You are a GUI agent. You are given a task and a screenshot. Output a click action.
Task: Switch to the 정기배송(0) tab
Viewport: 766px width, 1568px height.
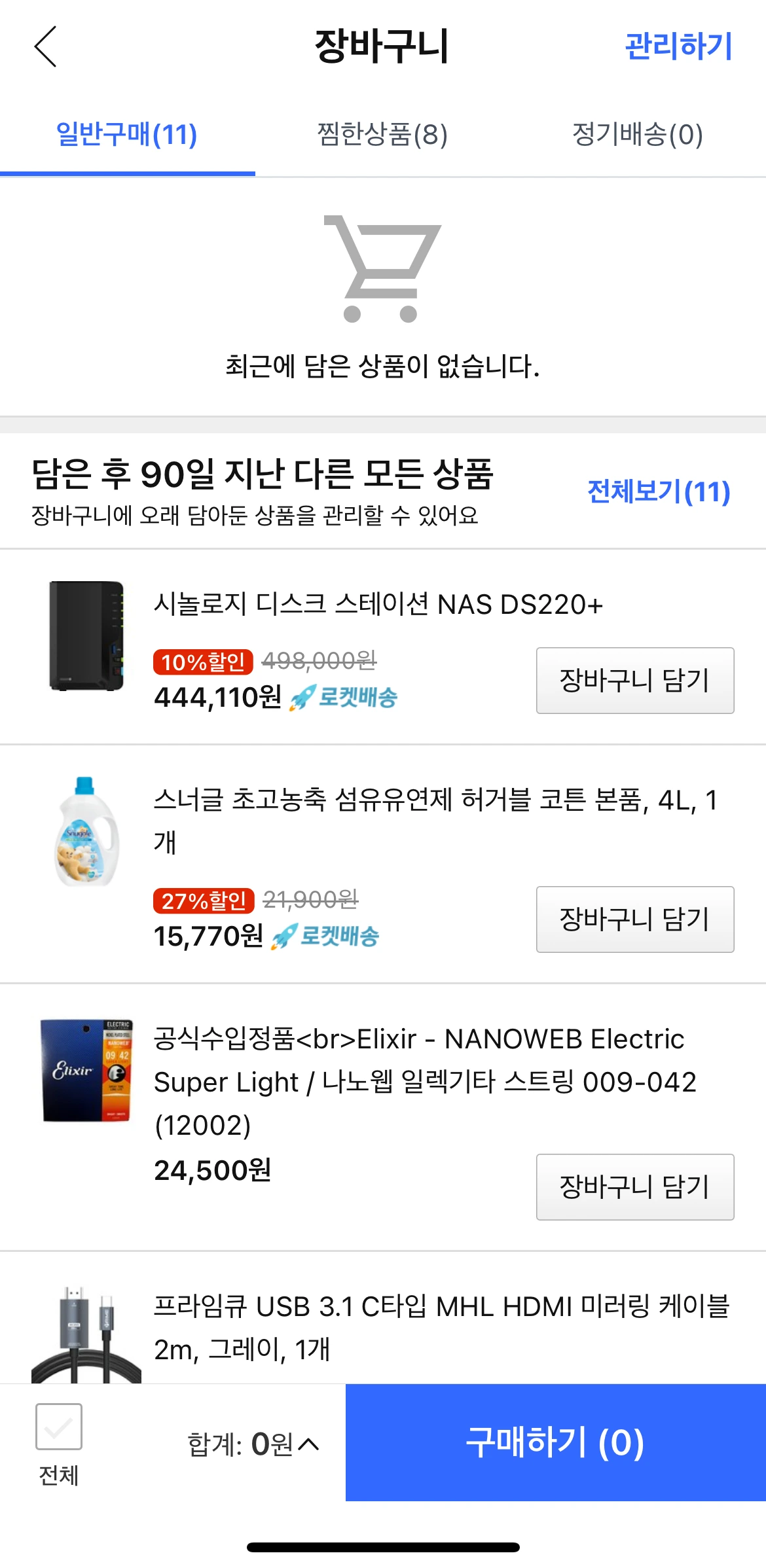coord(638,135)
